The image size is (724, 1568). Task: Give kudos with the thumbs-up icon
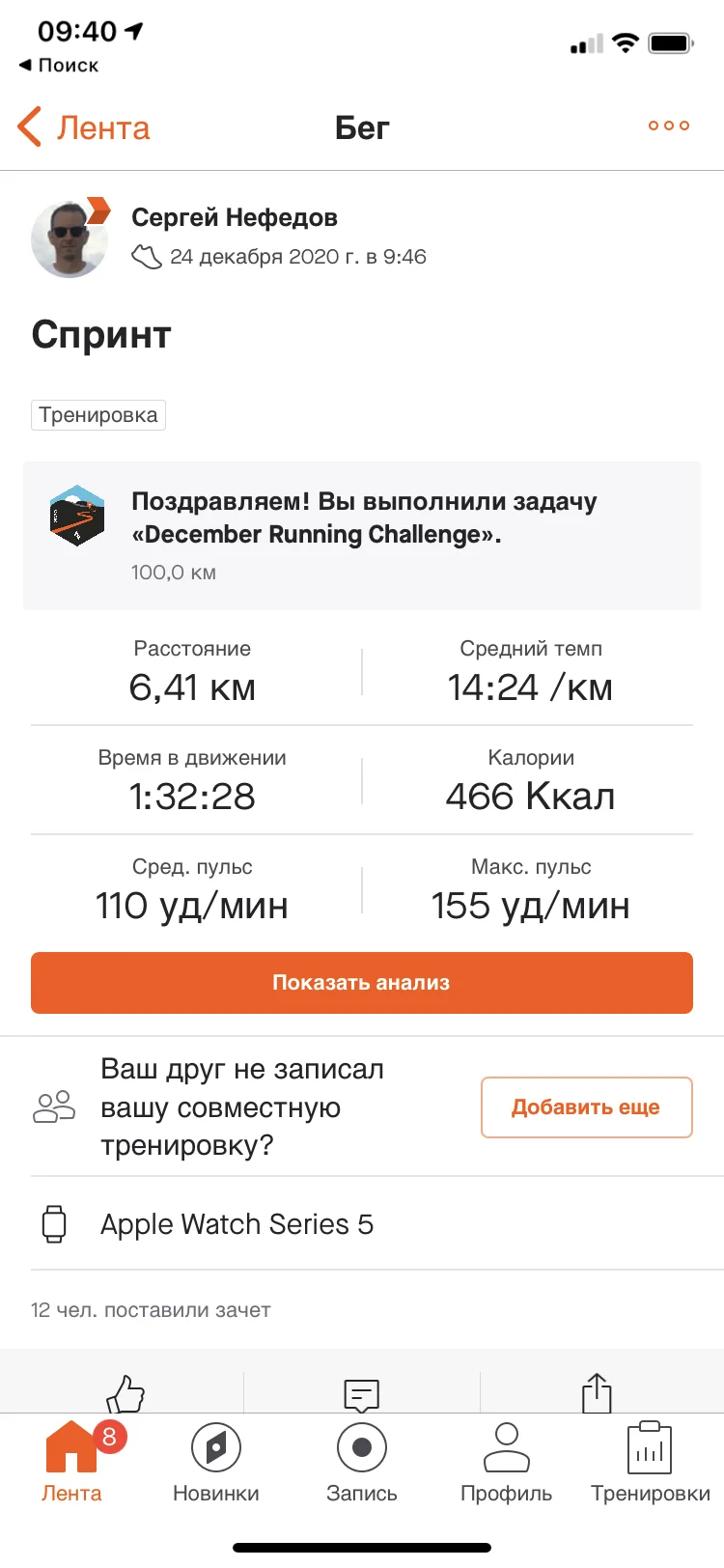point(125,1394)
